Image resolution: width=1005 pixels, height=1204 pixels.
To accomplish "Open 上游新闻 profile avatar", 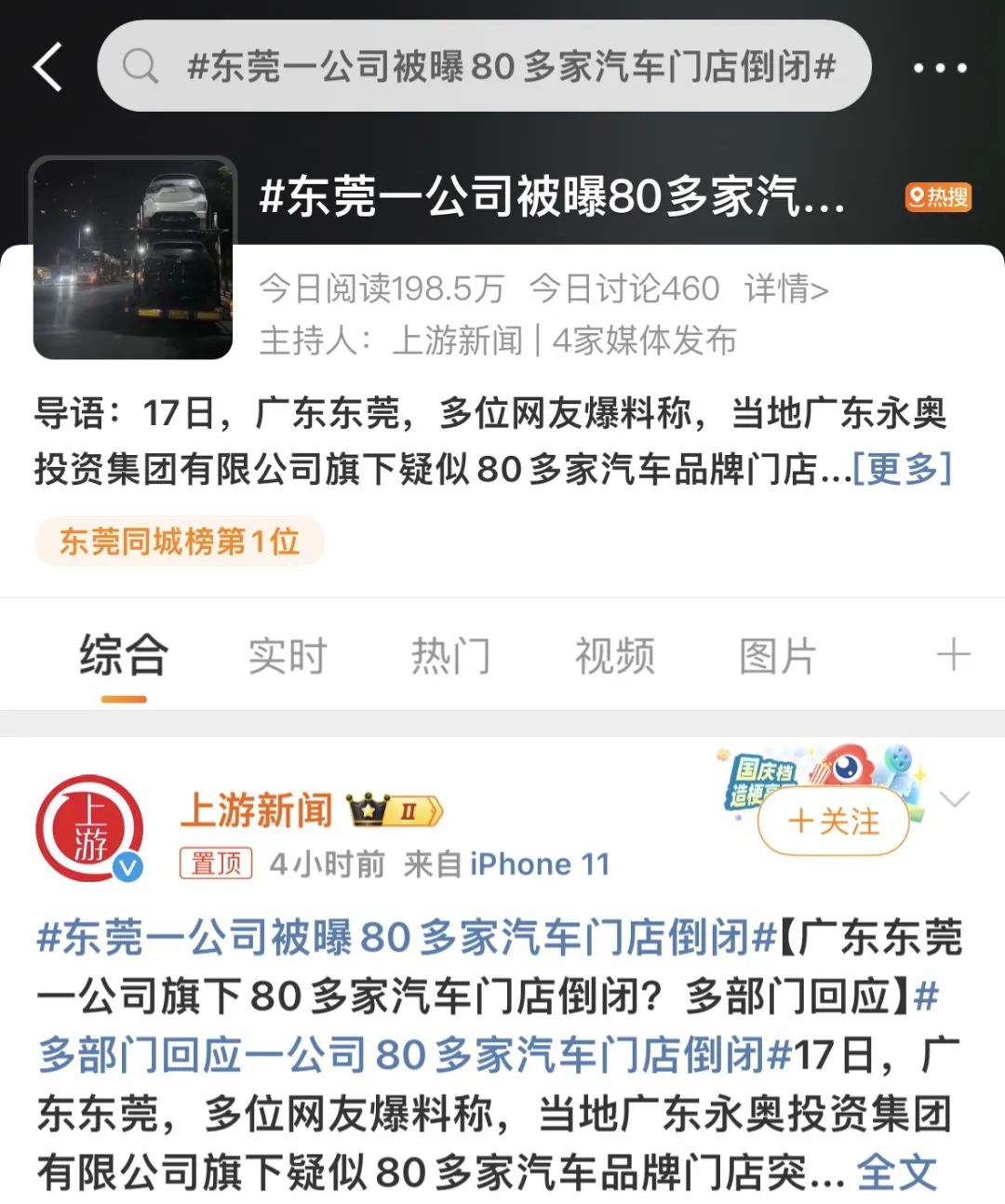I will pos(89,828).
